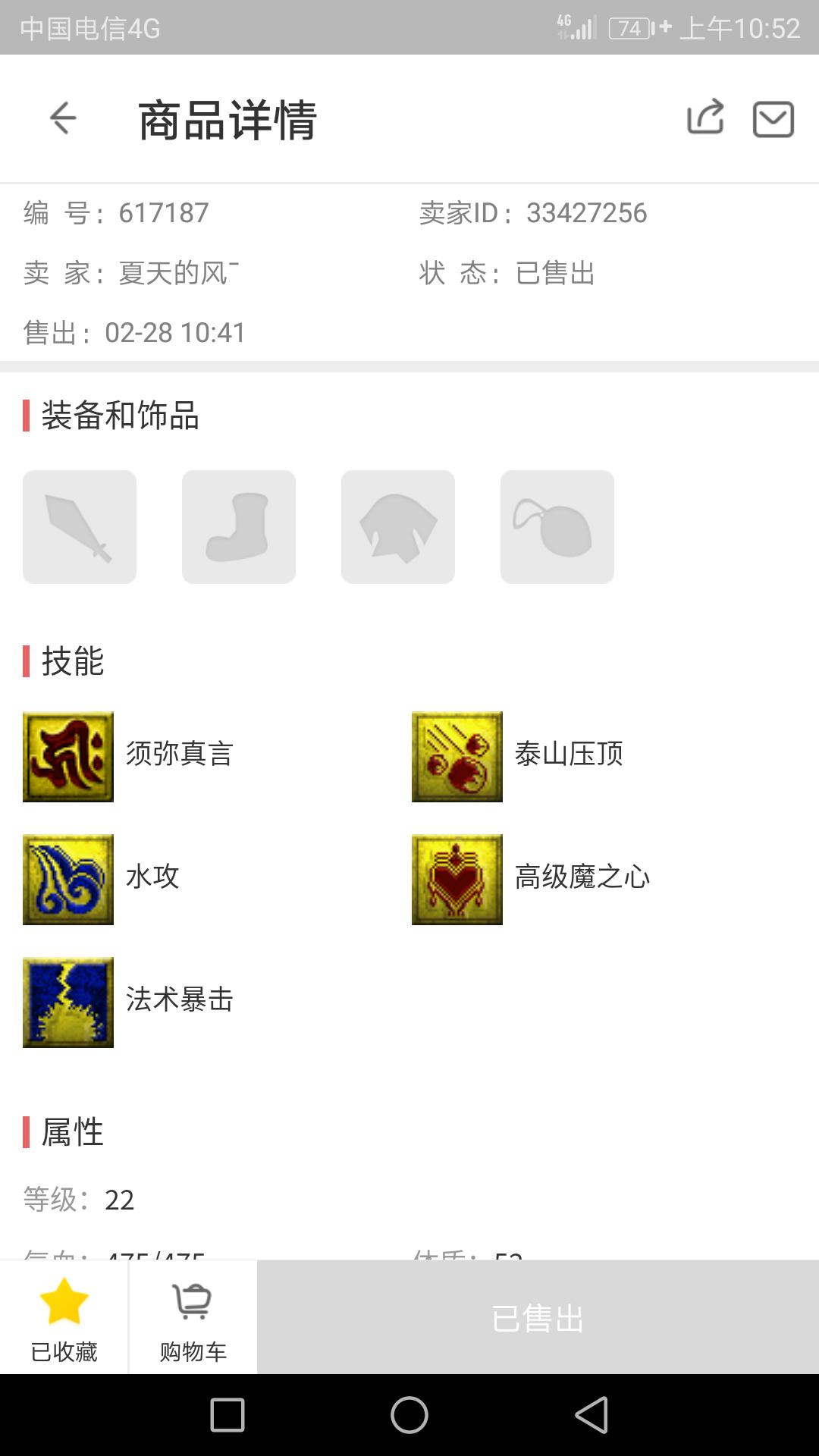Tap the accessory pouch slot

point(557,527)
